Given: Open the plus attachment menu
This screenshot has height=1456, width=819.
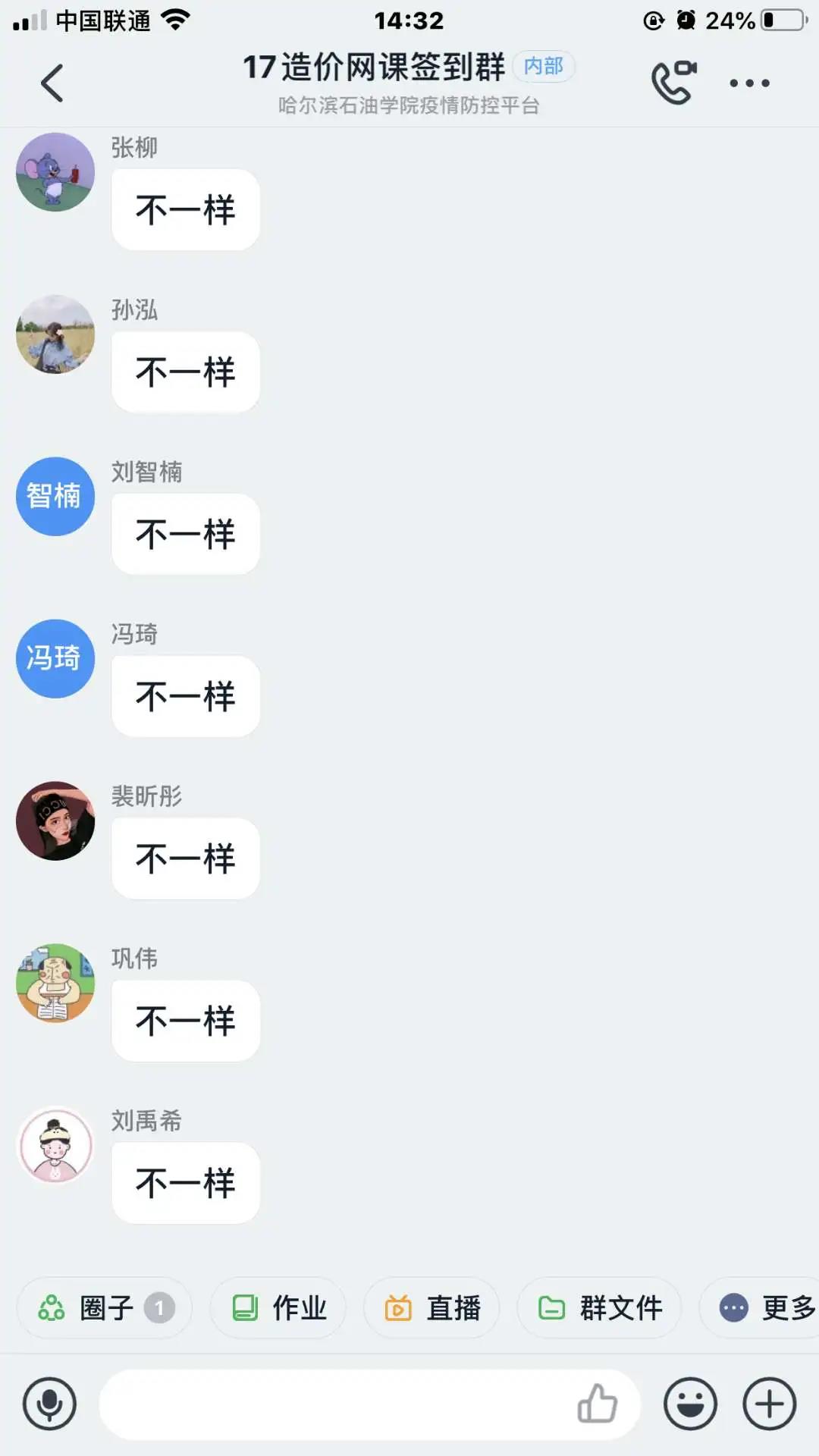Looking at the screenshot, I should pos(769,1404).
